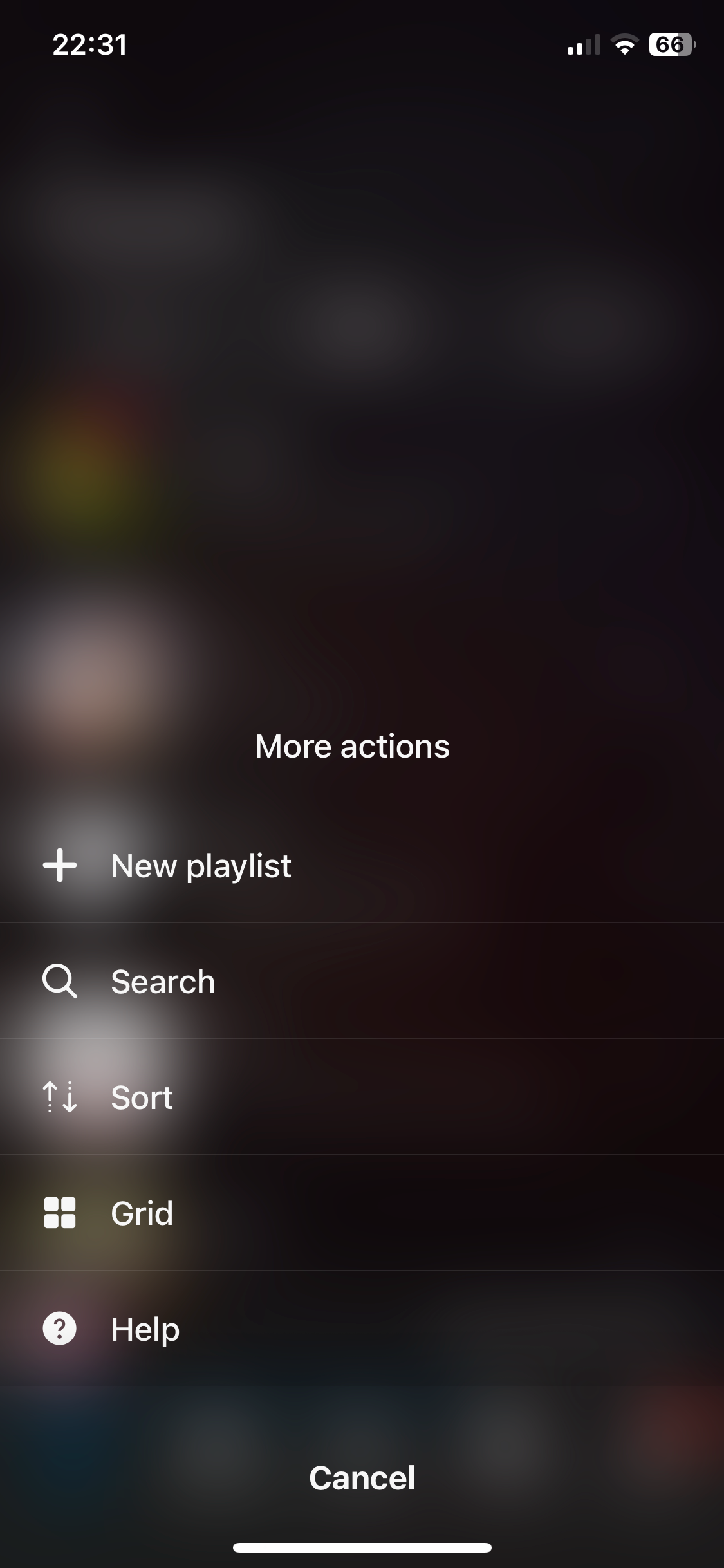724x1568 pixels.
Task: Open the Help entry
Action: (144, 1328)
